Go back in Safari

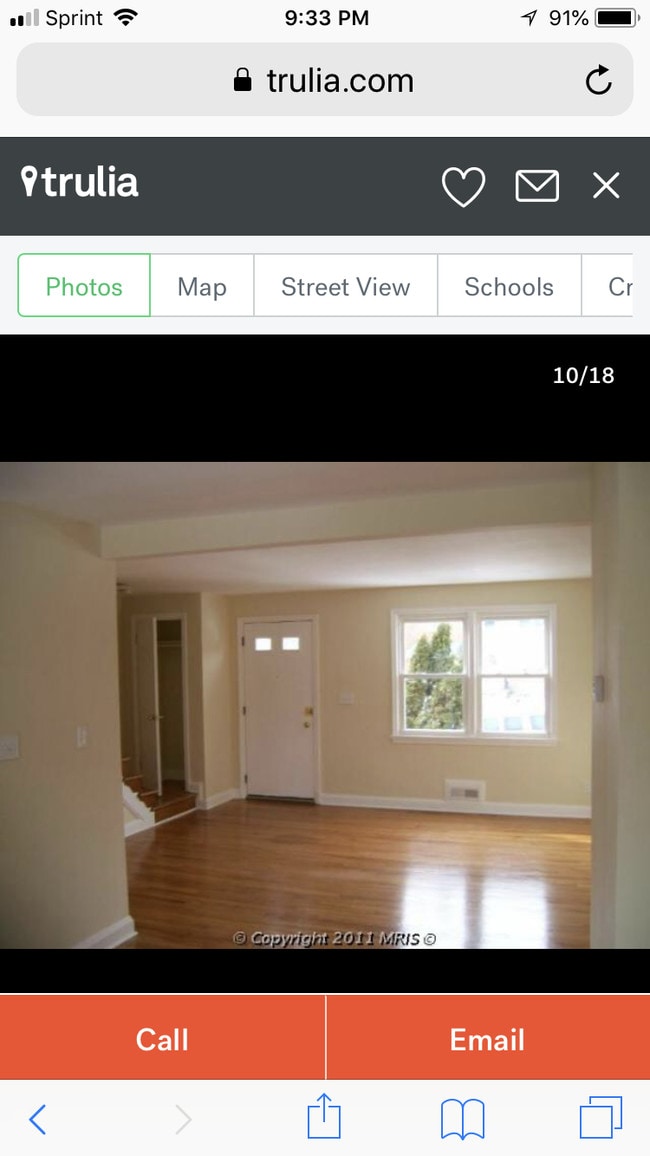click(37, 1119)
